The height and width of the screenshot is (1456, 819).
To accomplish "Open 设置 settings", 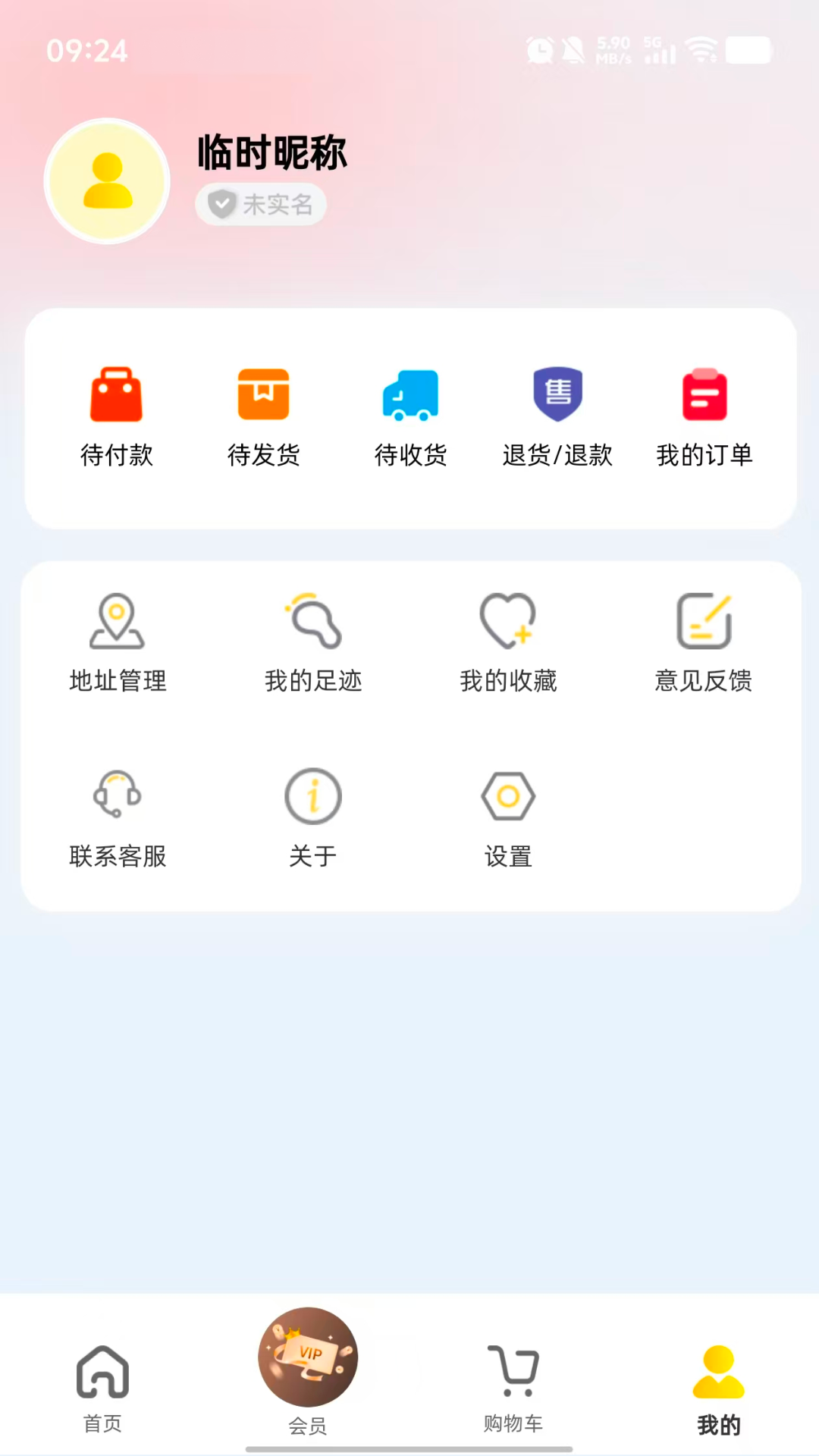I will [x=508, y=817].
